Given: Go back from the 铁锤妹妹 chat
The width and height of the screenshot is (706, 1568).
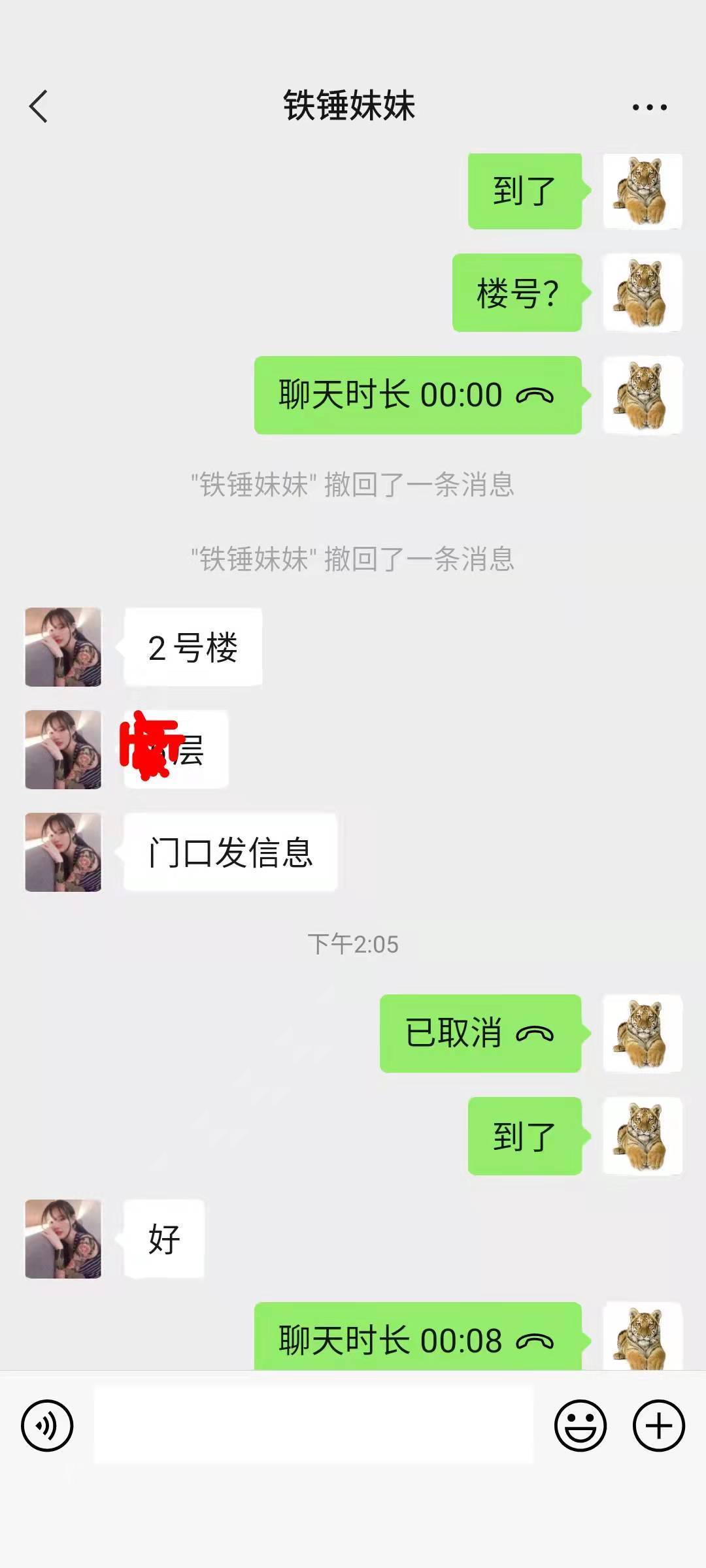Looking at the screenshot, I should (39, 106).
